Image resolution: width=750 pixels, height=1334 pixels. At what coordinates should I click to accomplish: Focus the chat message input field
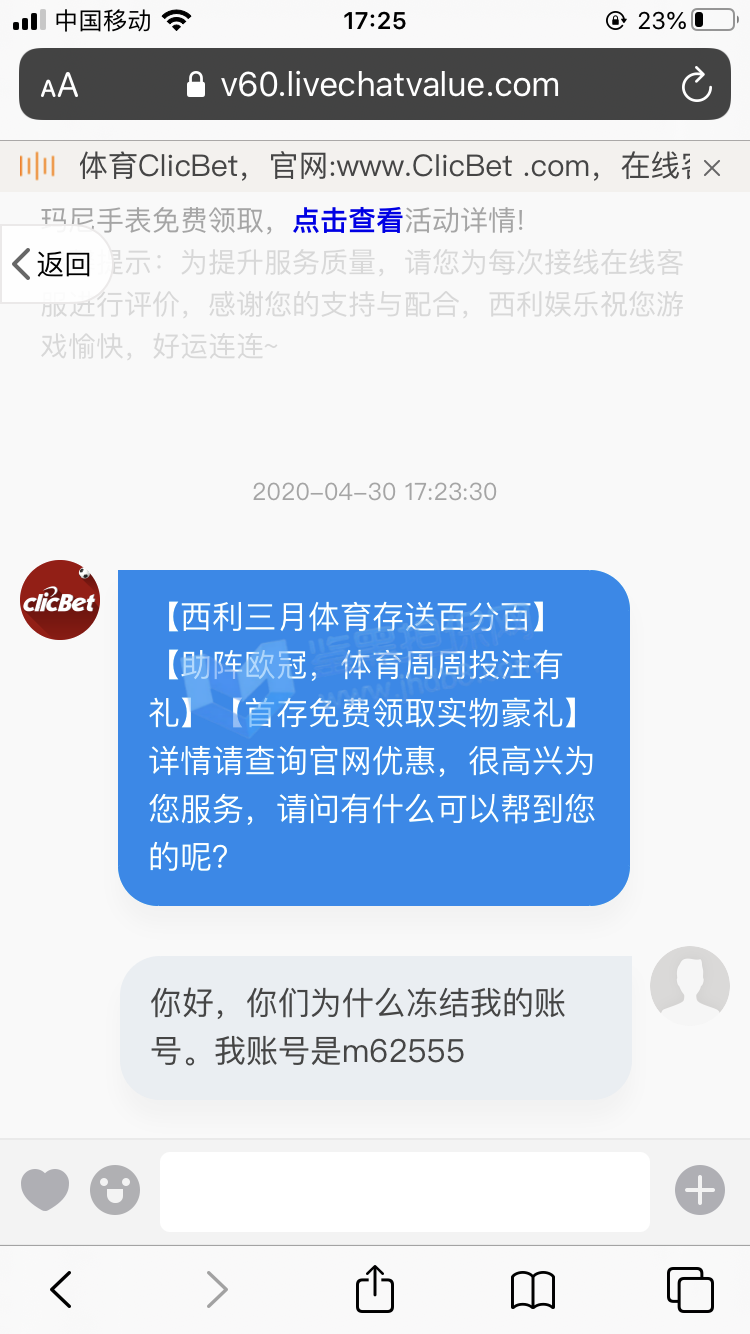(x=404, y=1191)
